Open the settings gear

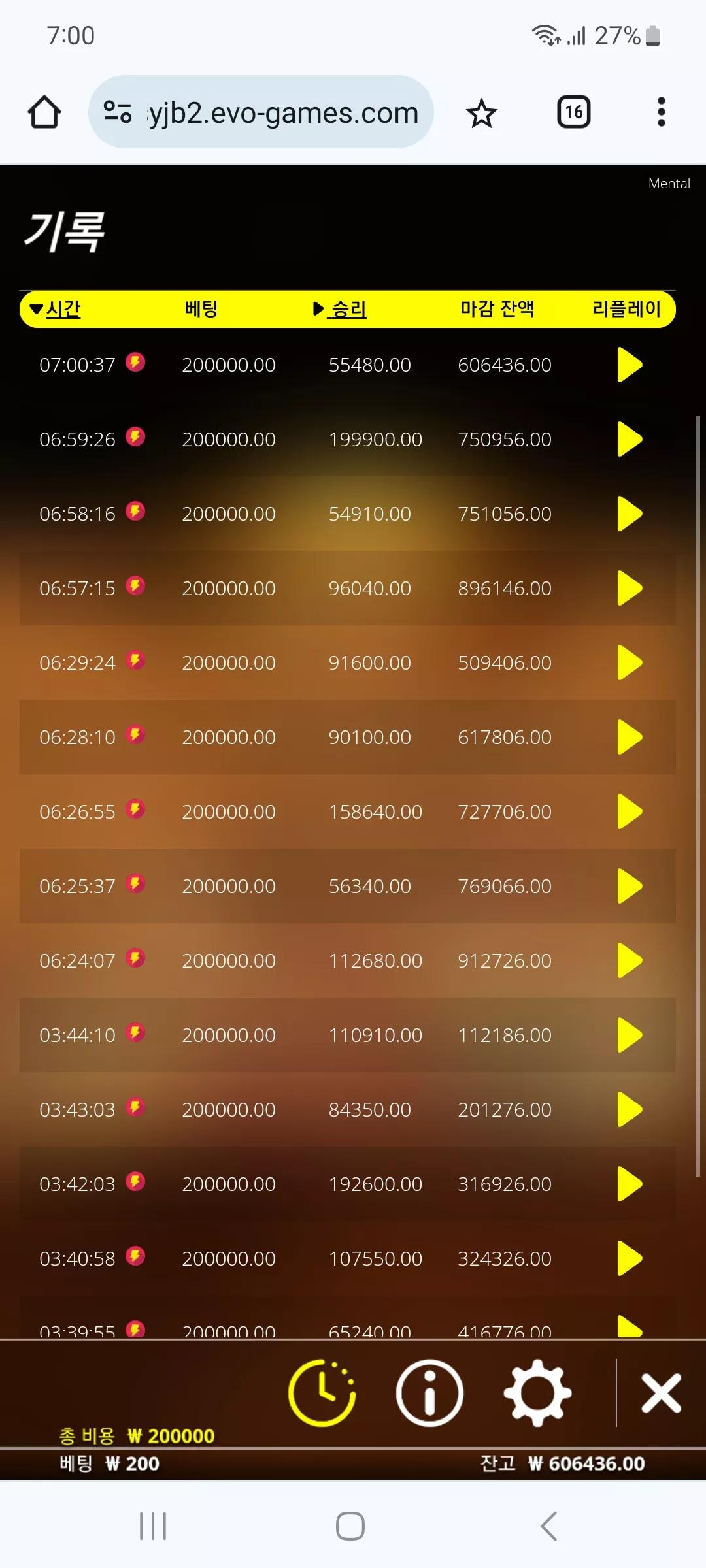[537, 1392]
